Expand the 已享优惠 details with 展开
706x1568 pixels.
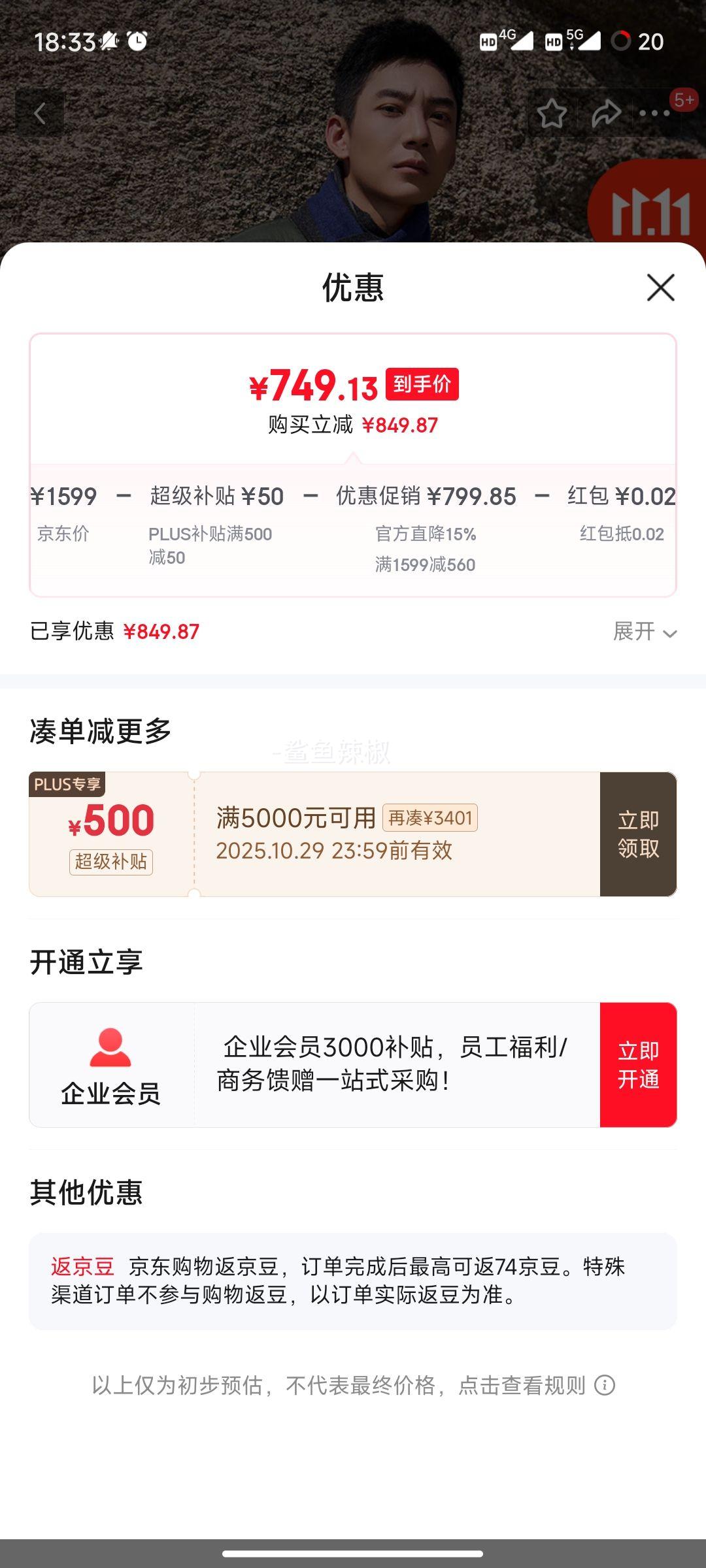[x=645, y=632]
